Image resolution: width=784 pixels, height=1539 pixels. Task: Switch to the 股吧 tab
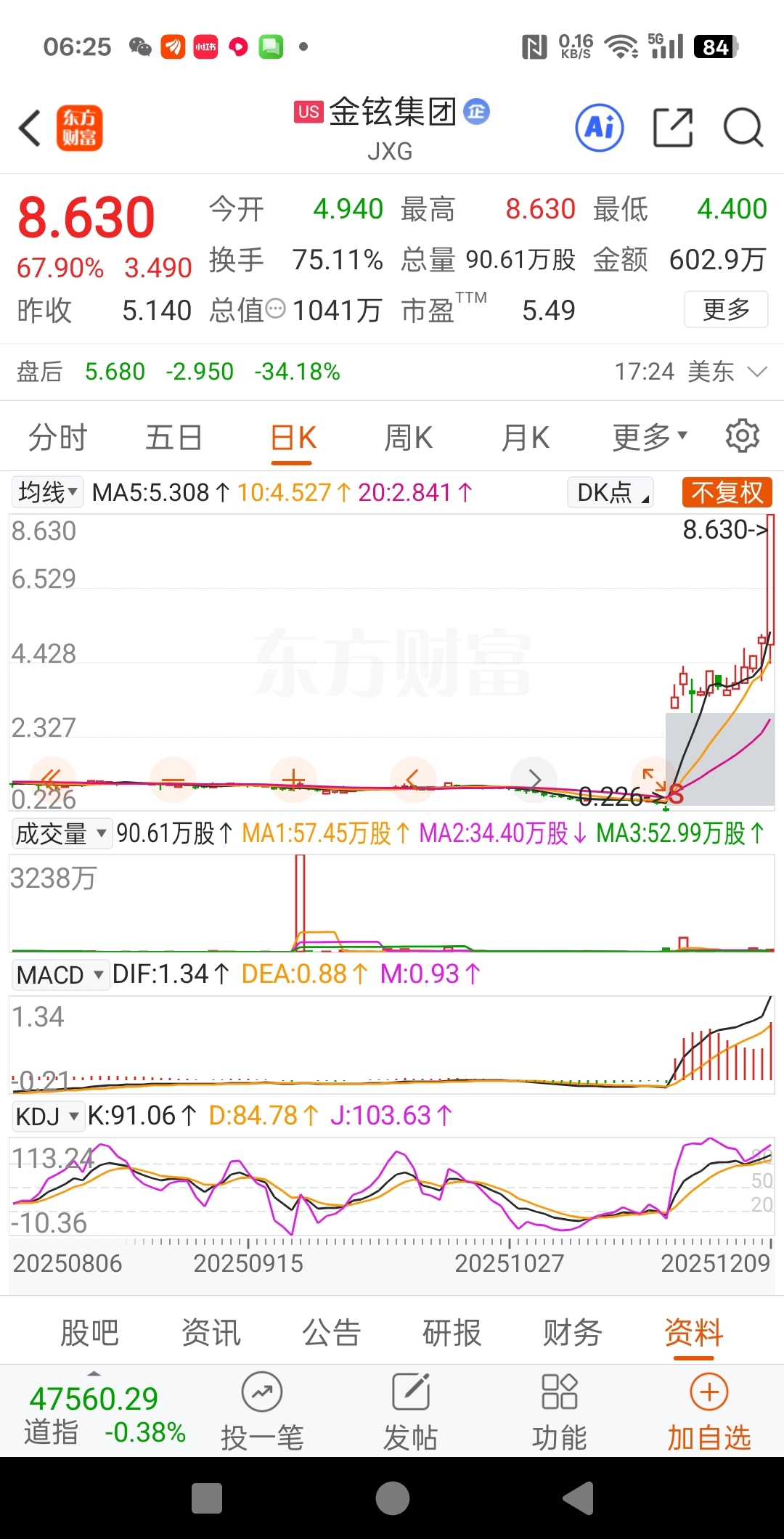(89, 1333)
